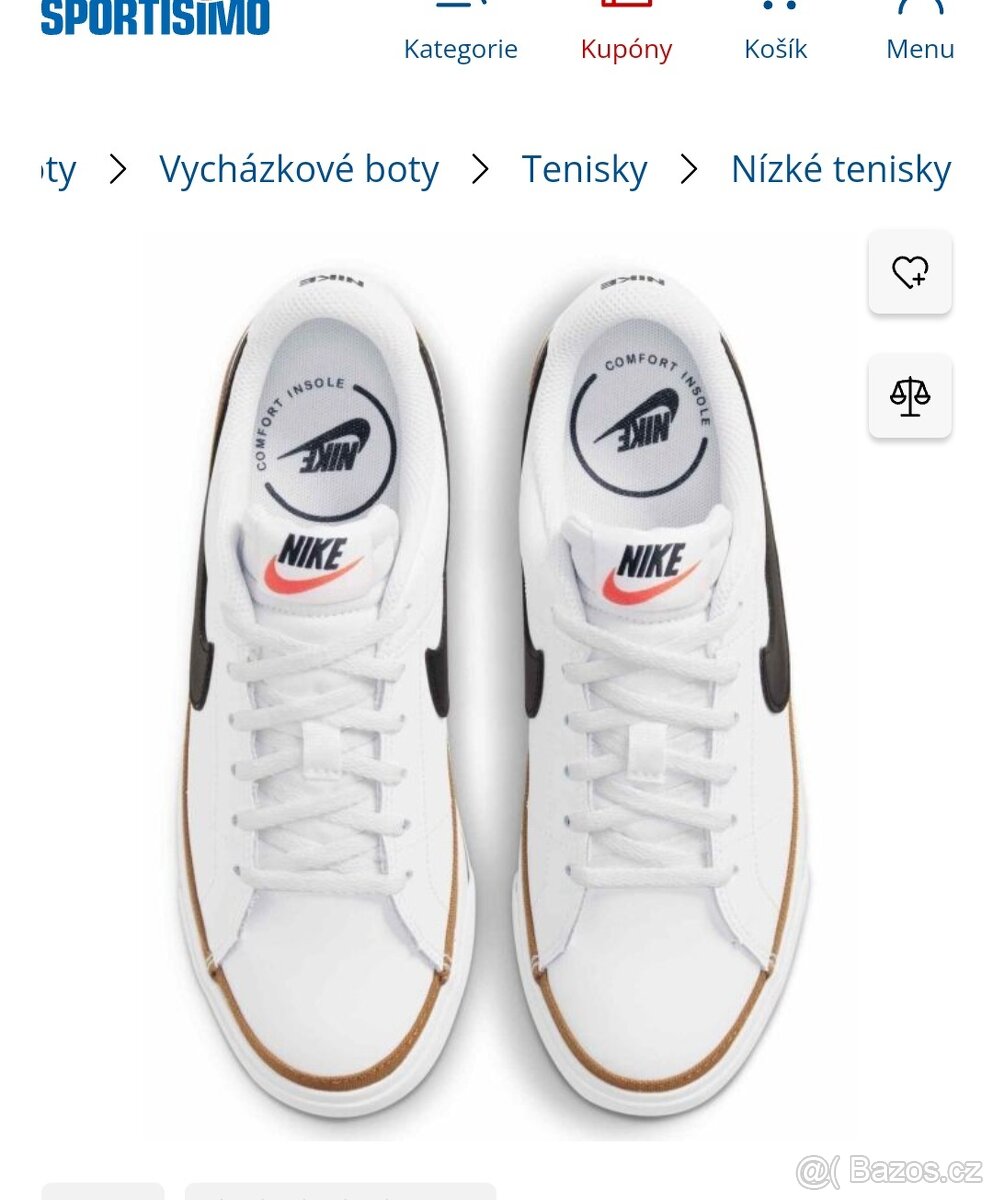The height and width of the screenshot is (1200, 993).
Task: Click the red Kupóny coupon icon
Action: pyautogui.click(x=626, y=8)
